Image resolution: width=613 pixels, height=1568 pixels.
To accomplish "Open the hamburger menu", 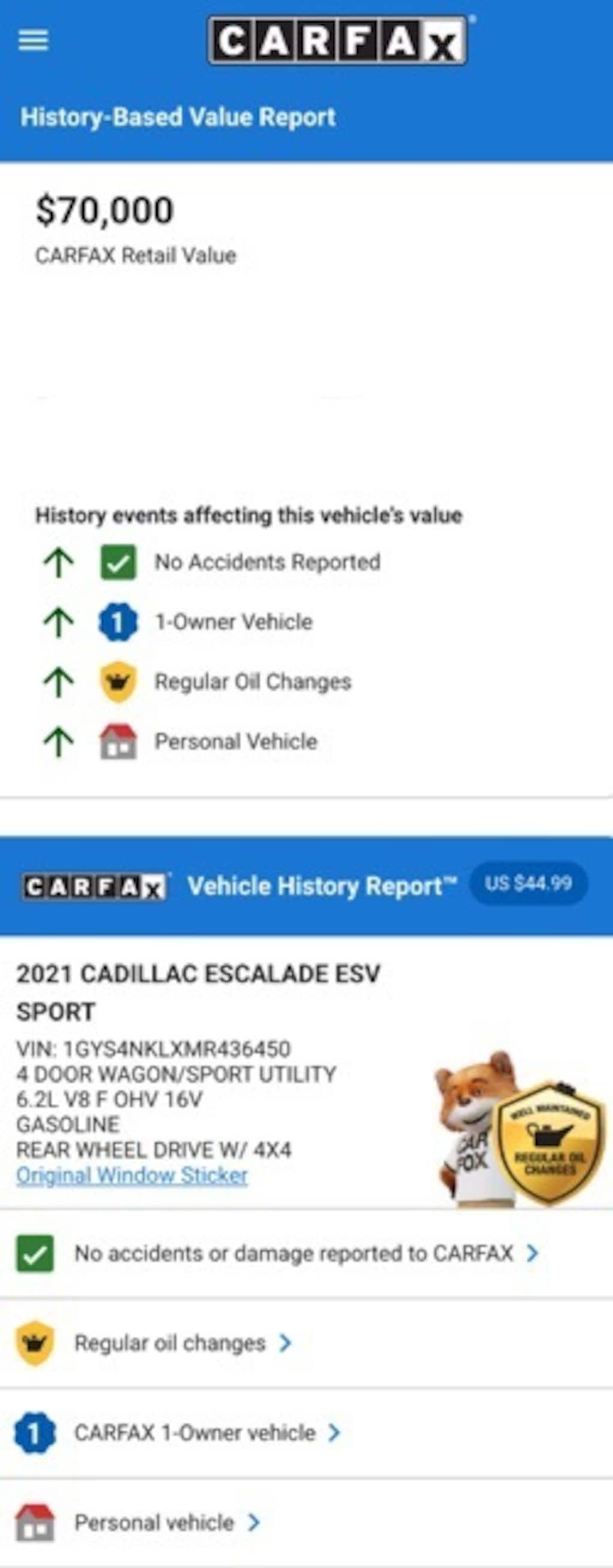I will point(33,41).
